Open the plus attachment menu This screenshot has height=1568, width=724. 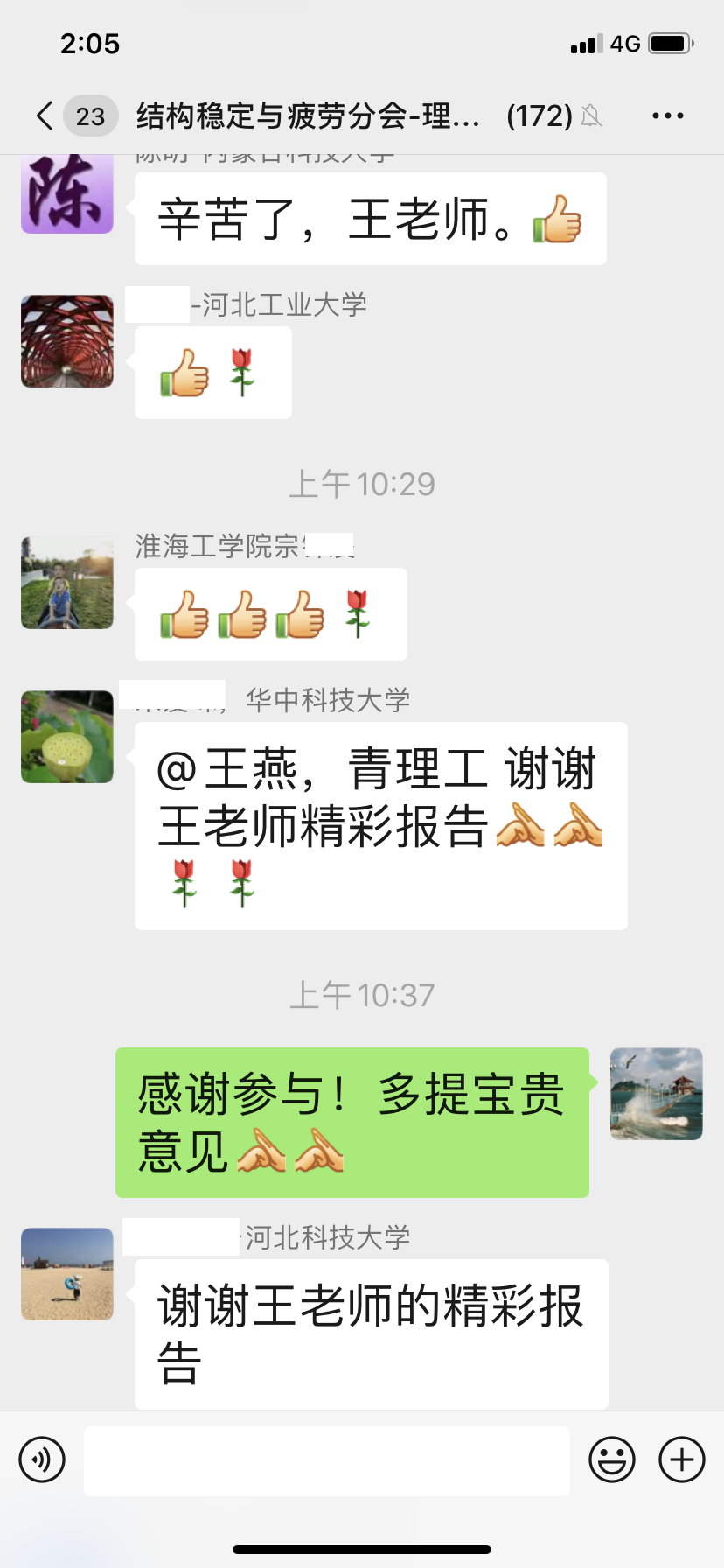[x=681, y=1459]
